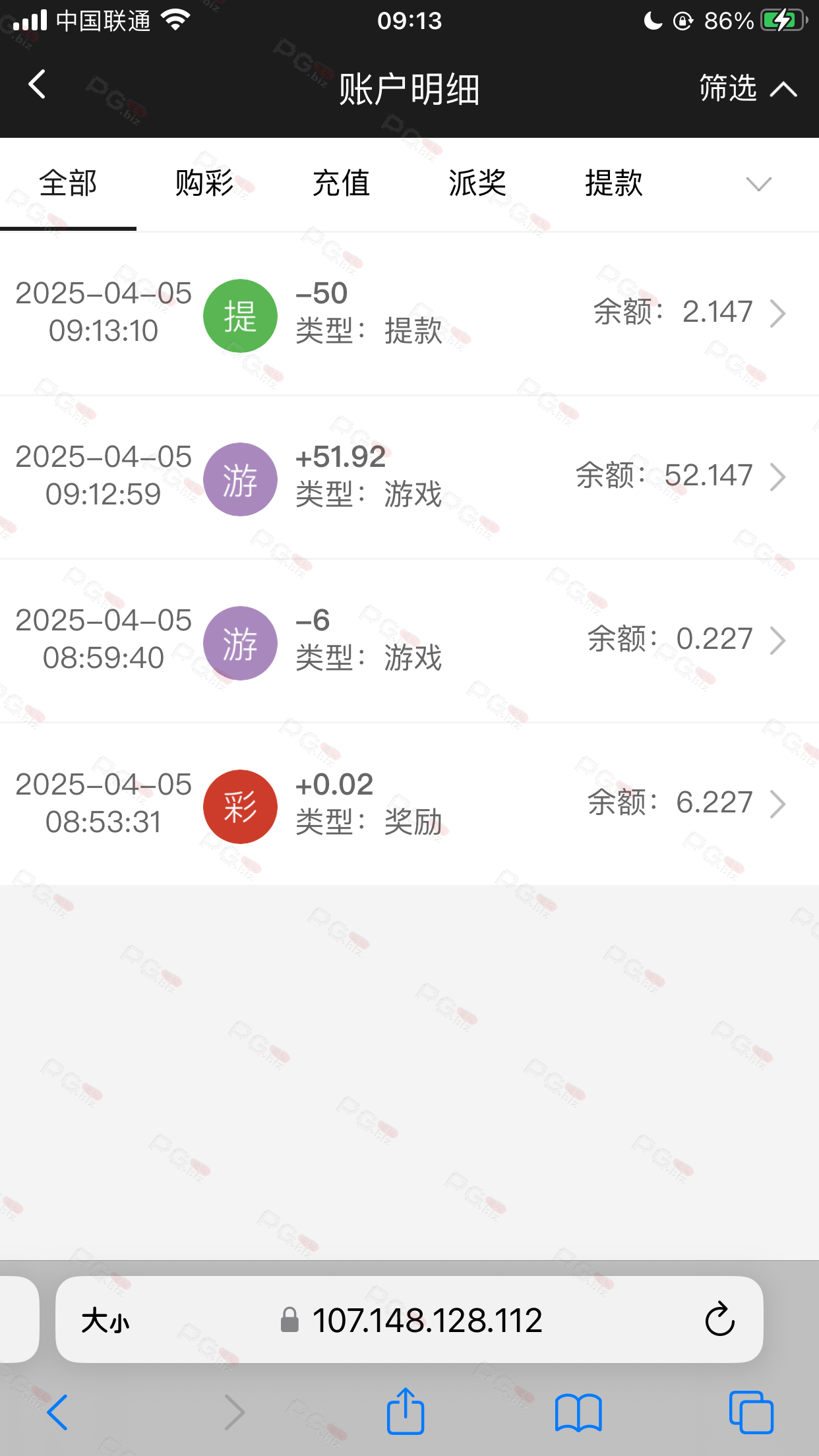Open the browser bookmarks
This screenshot has width=819, height=1456.
click(x=578, y=1412)
